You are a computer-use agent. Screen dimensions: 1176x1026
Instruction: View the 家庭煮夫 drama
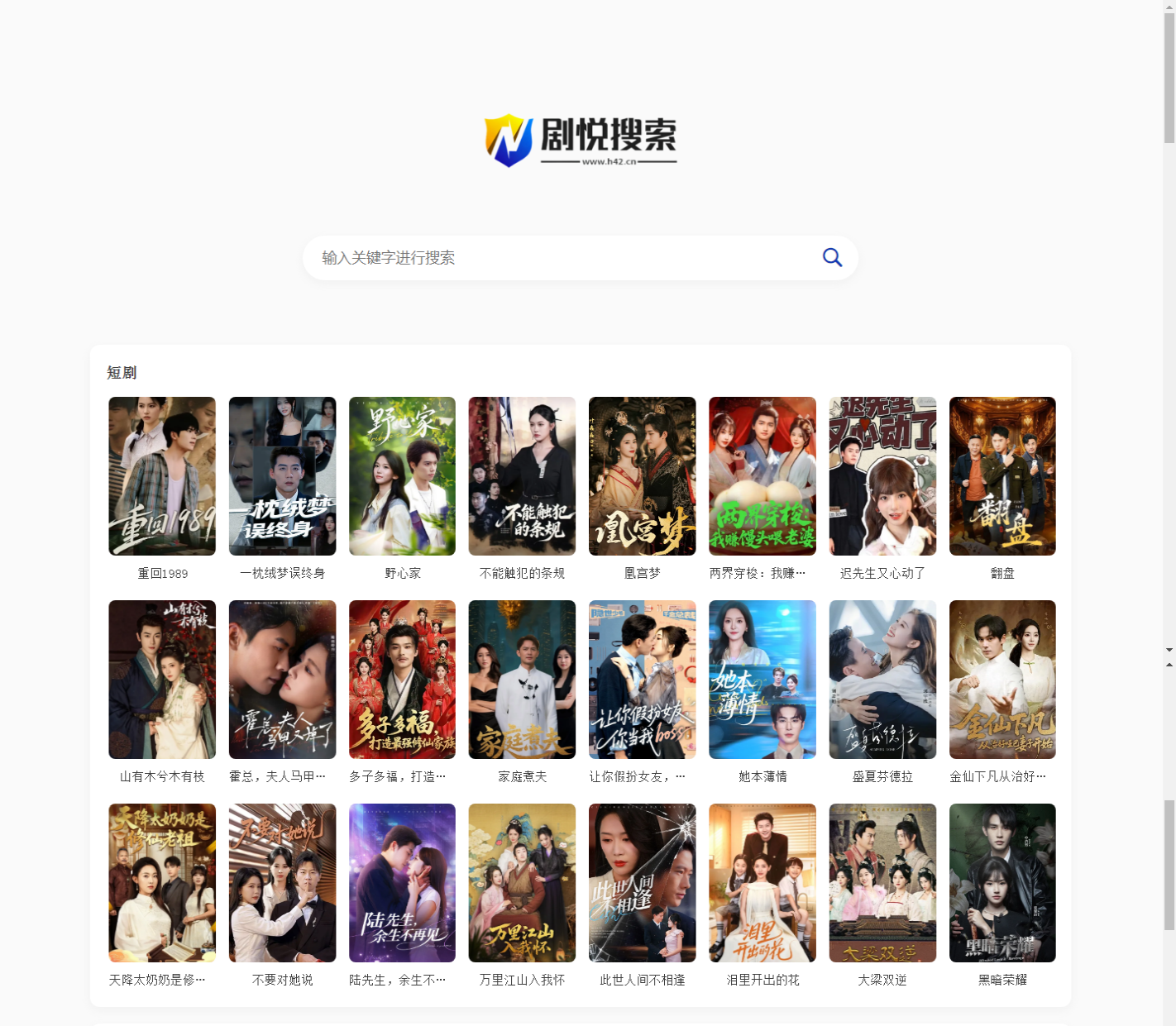522,680
